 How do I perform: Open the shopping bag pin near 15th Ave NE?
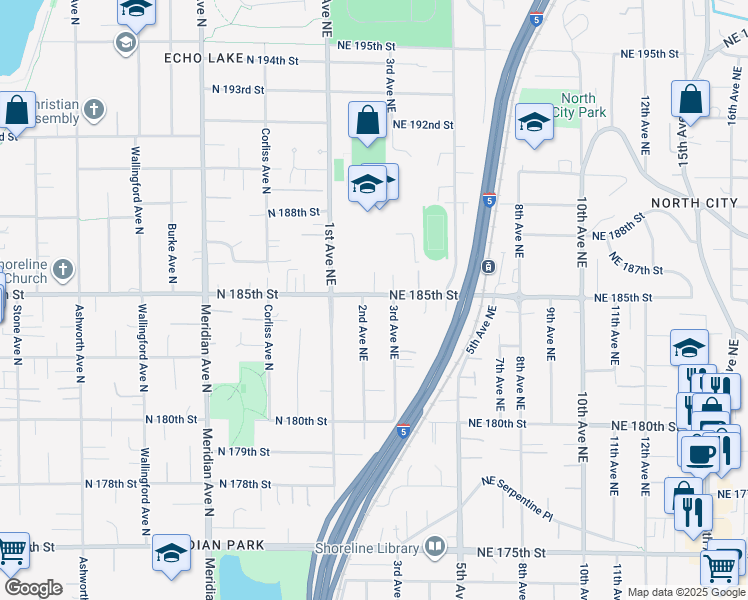(x=690, y=99)
